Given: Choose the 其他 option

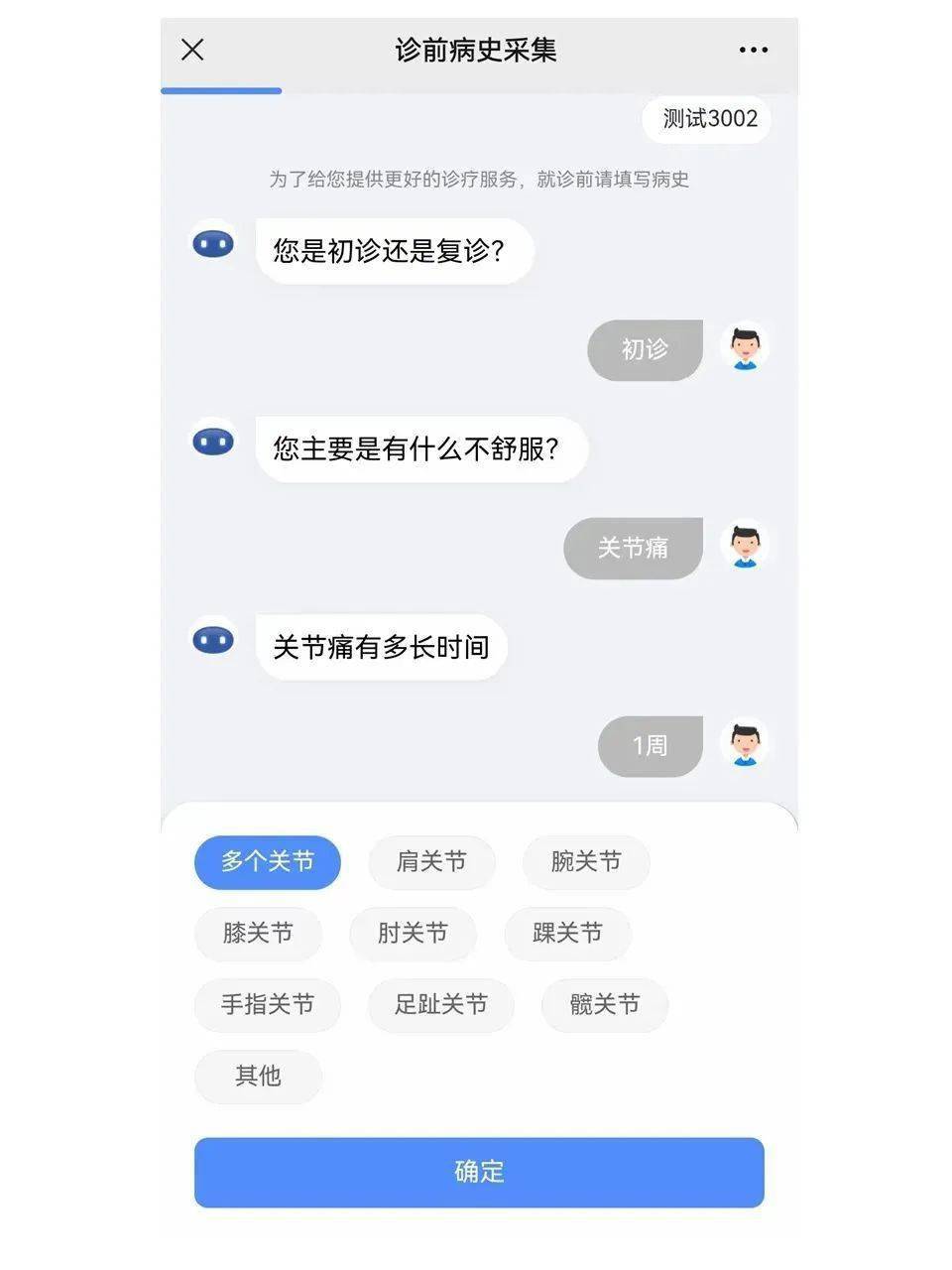Looking at the screenshot, I should [258, 1076].
